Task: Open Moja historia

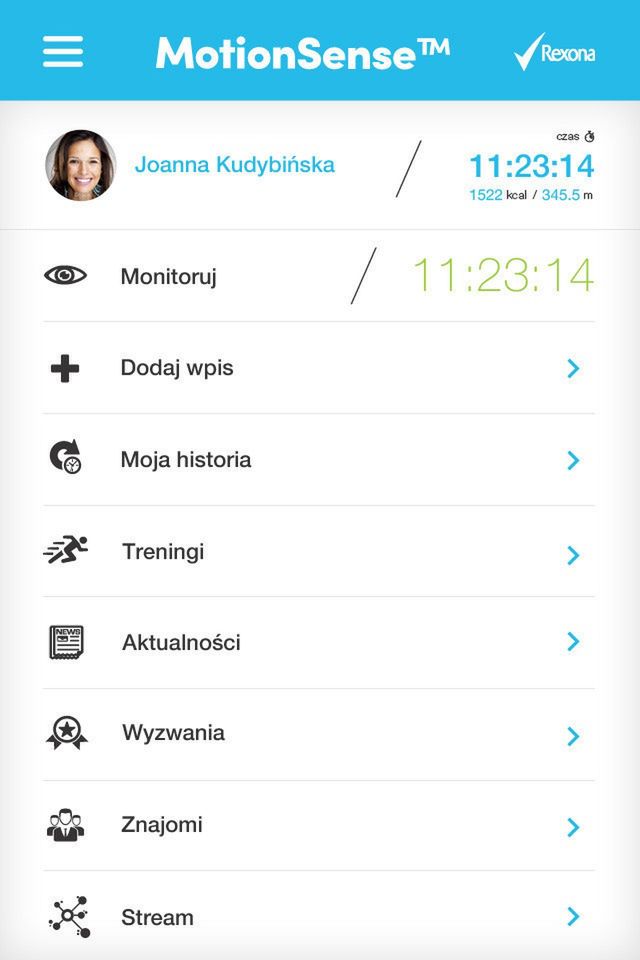Action: point(186,460)
